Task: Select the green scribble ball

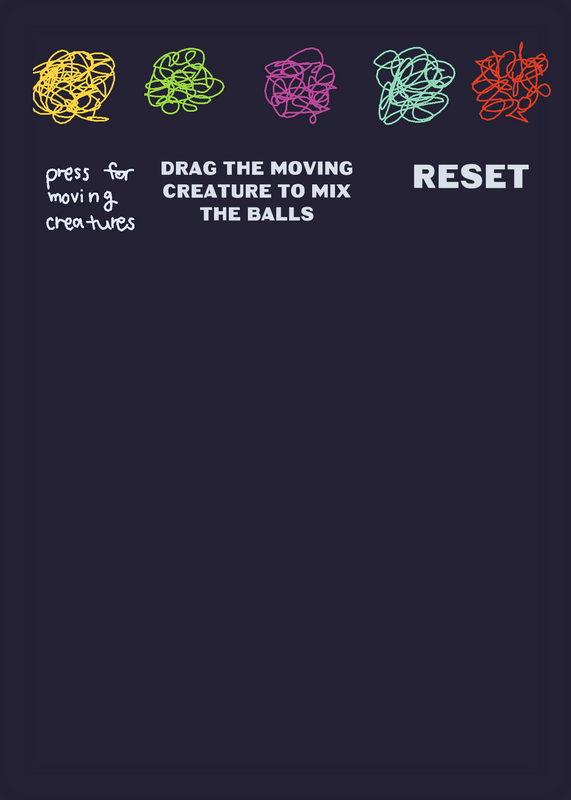Action: tap(184, 81)
